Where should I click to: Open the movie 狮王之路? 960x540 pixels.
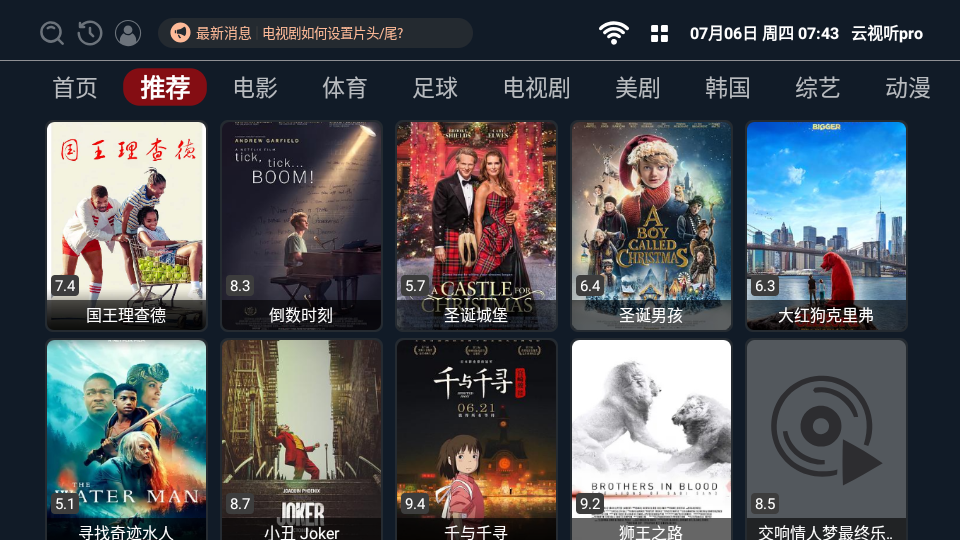click(x=651, y=440)
